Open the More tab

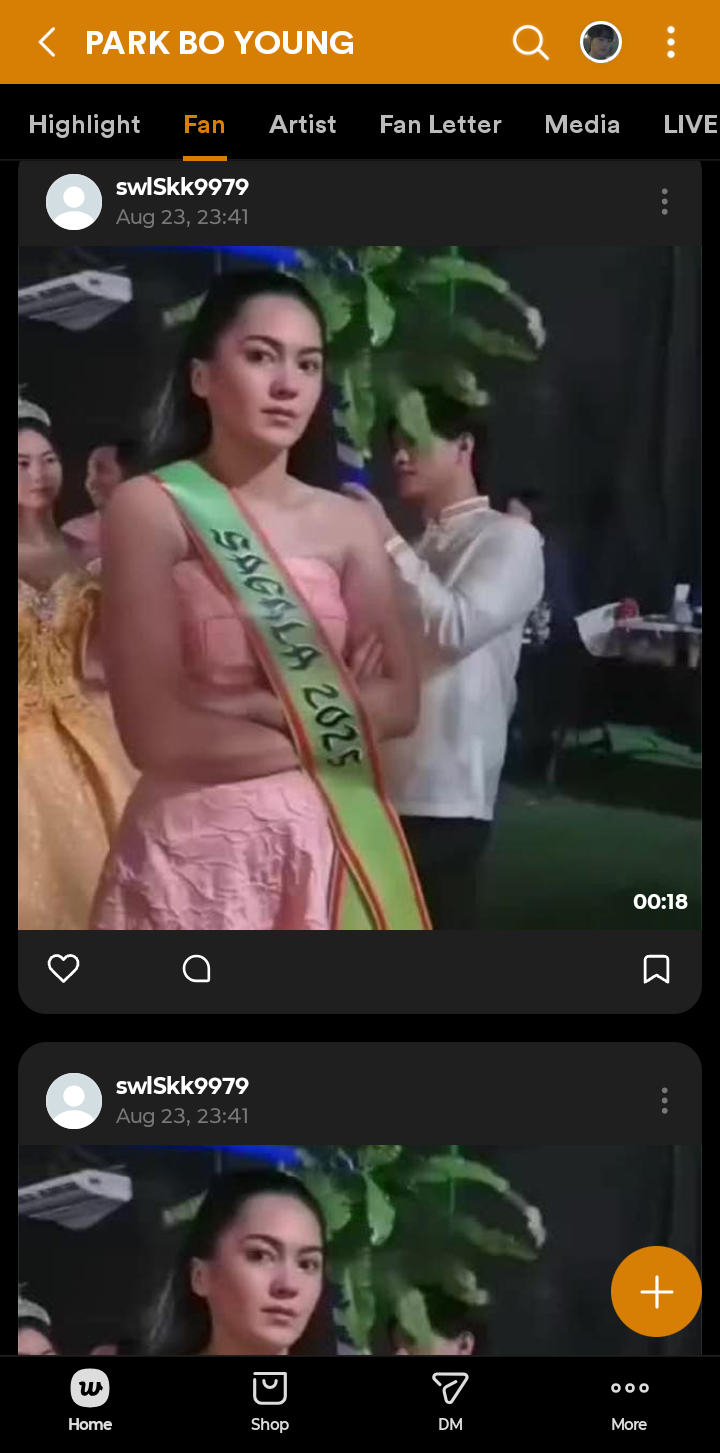(x=629, y=1402)
